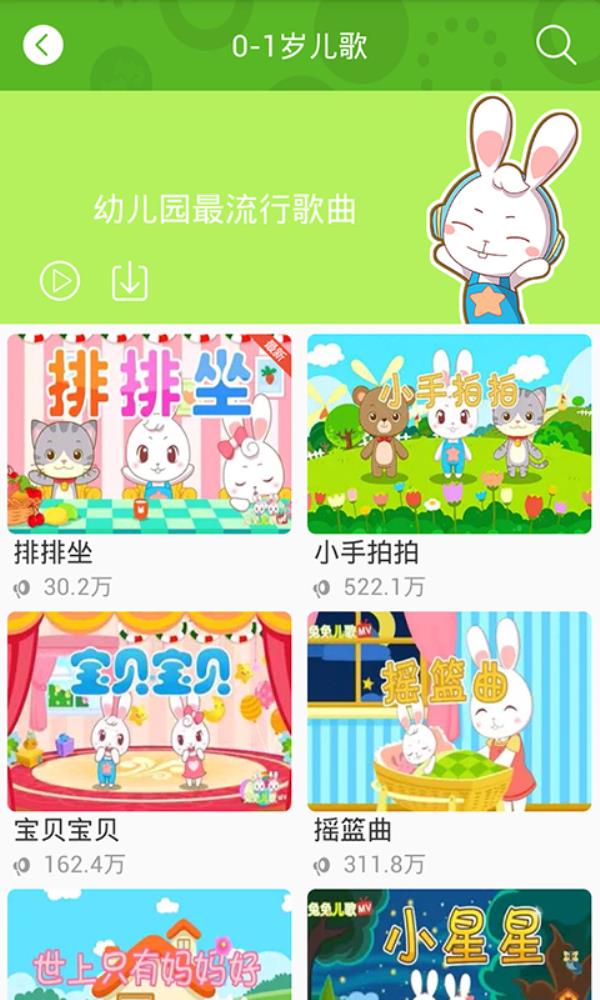
Task: Open search with the magnifier icon
Action: (555, 45)
